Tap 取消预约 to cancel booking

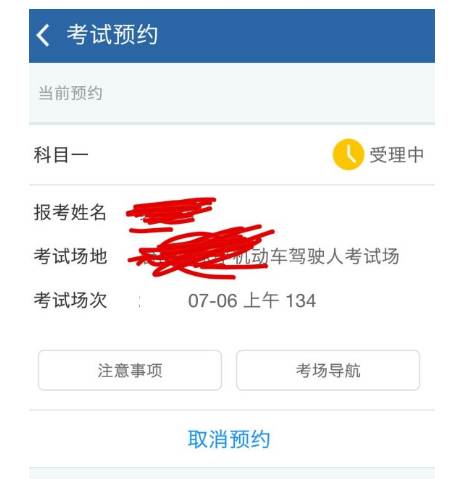(x=229, y=439)
